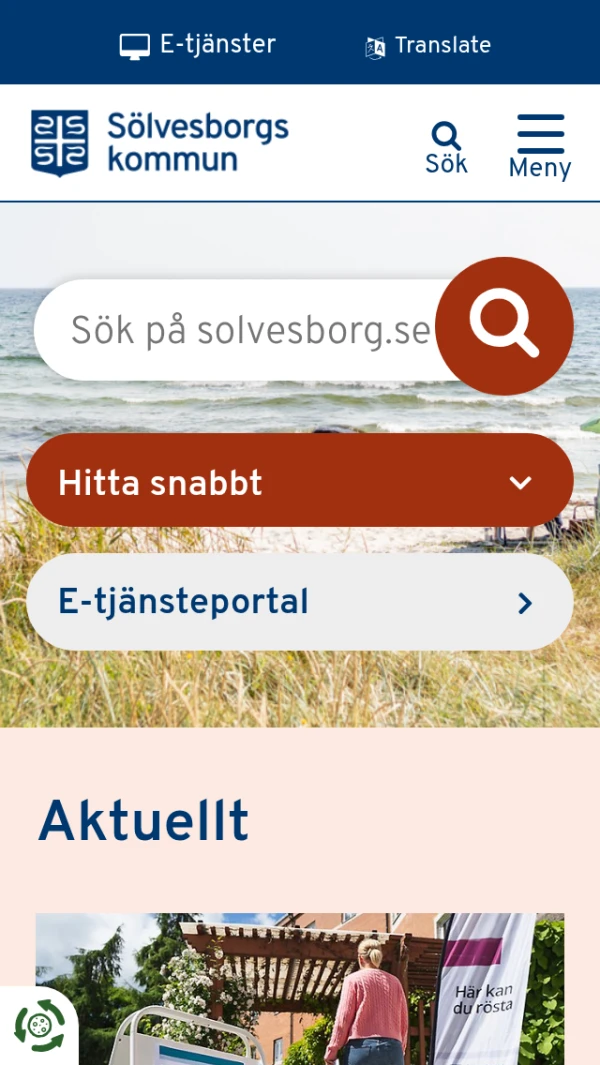Open the Meny hamburger menu

point(540,146)
